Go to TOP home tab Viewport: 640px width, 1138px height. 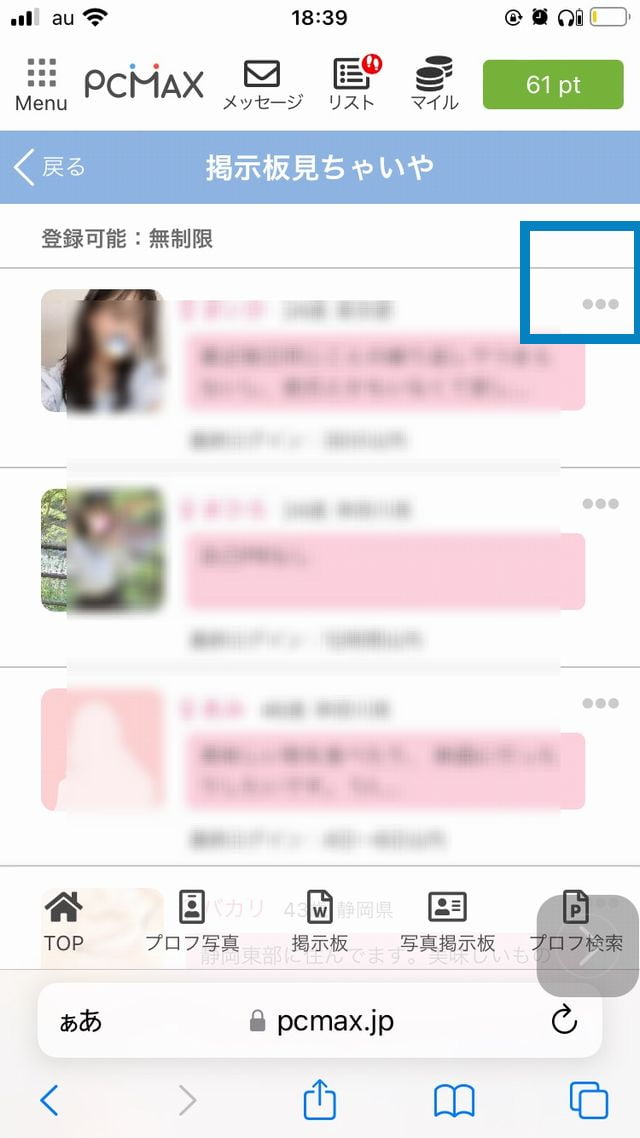point(64,921)
